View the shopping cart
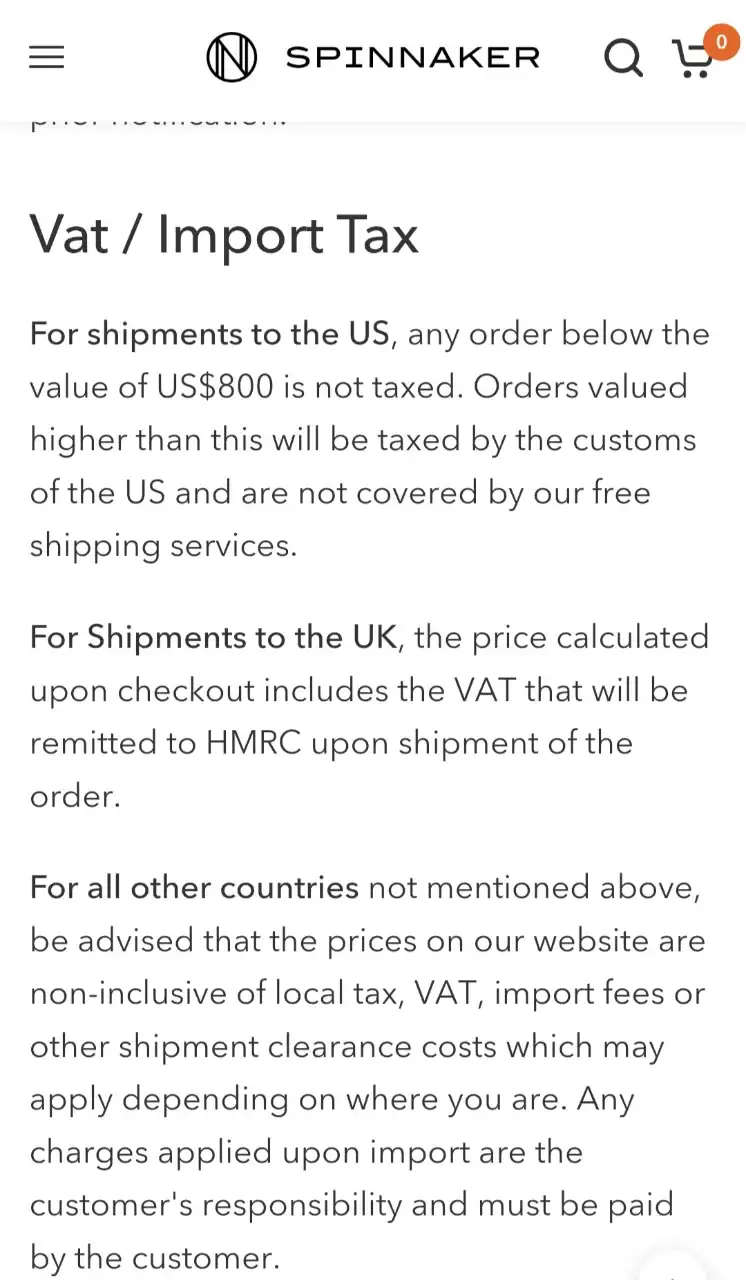The width and height of the screenshot is (746, 1280). click(693, 58)
